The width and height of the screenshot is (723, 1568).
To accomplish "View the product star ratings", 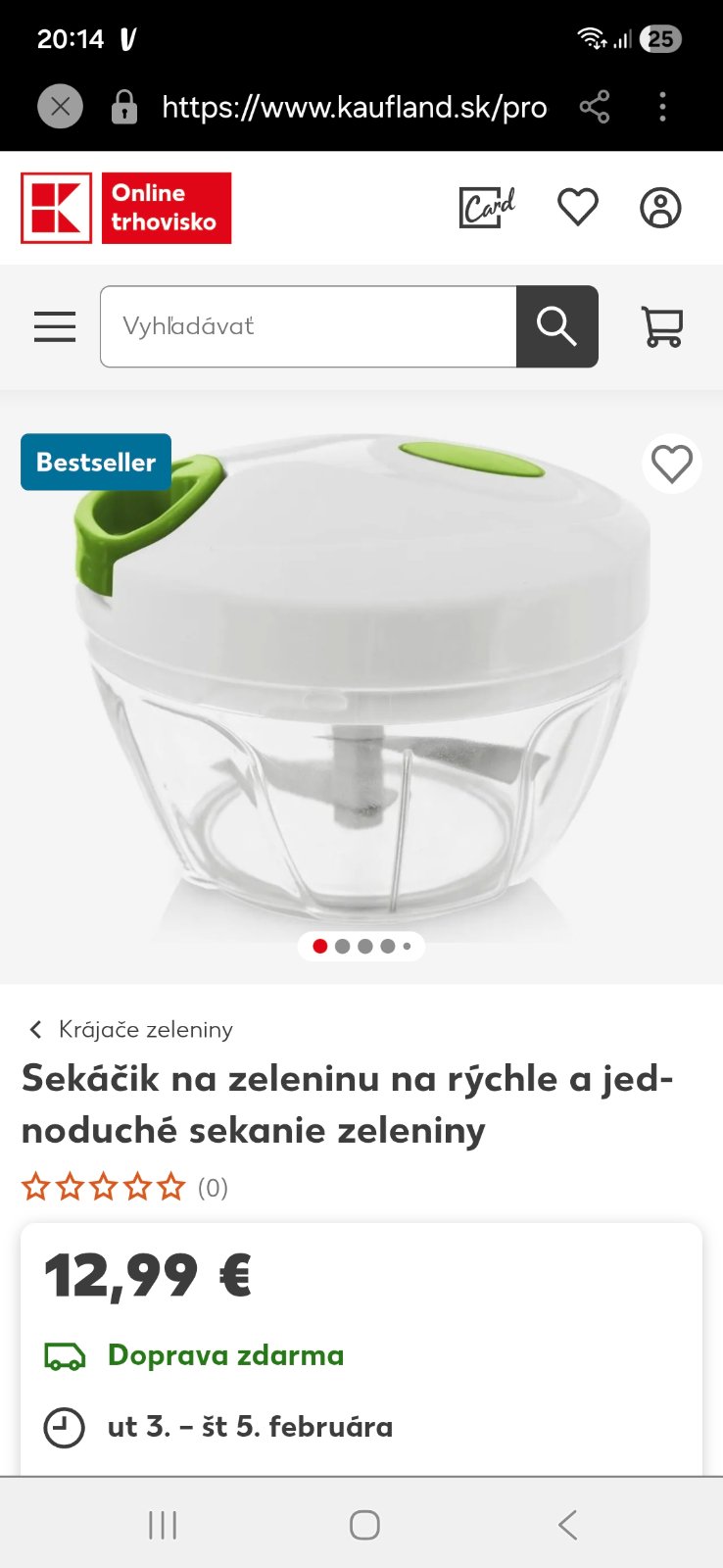I will coord(104,1188).
